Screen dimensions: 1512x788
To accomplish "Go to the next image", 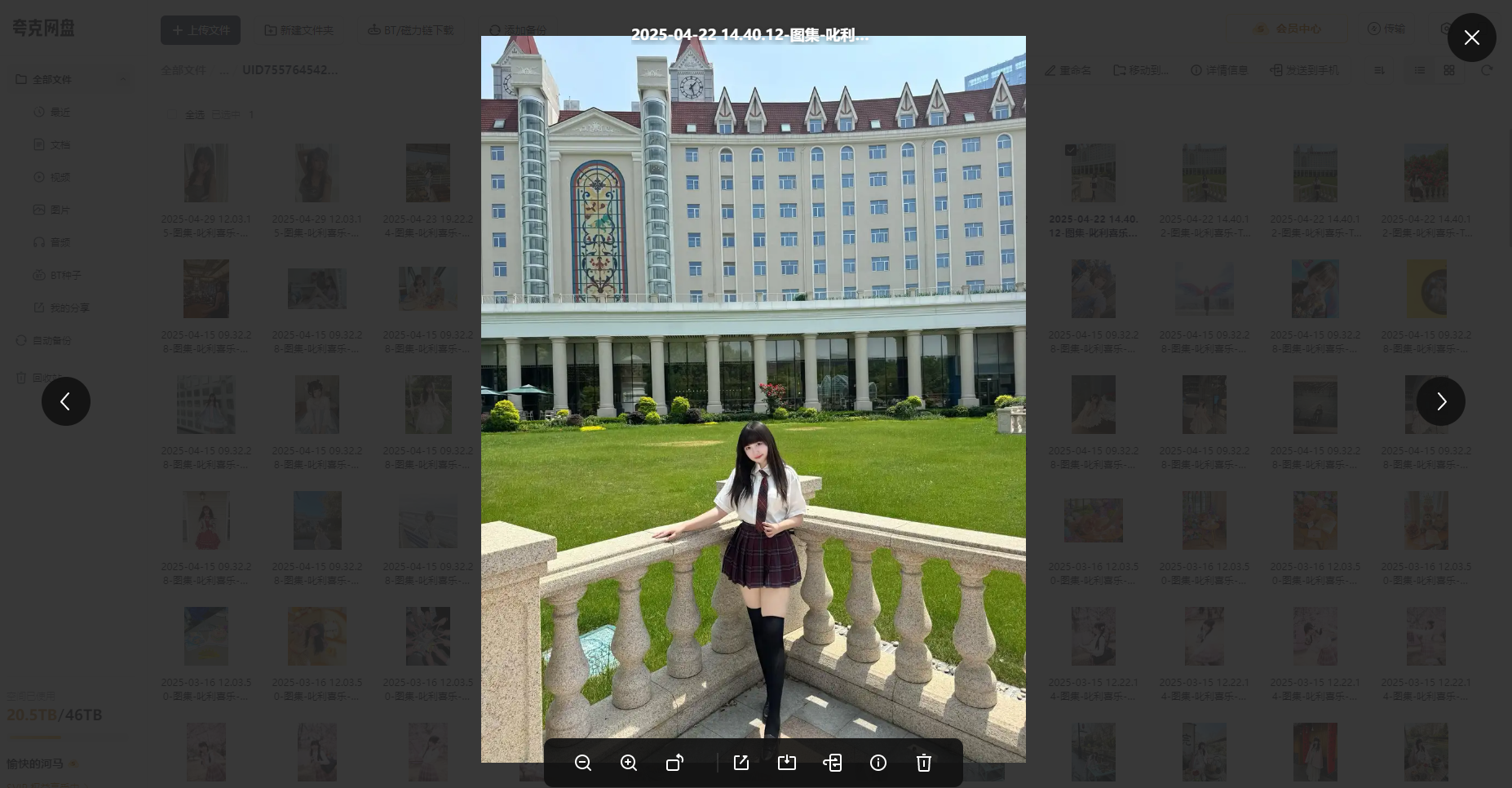I will (1440, 401).
